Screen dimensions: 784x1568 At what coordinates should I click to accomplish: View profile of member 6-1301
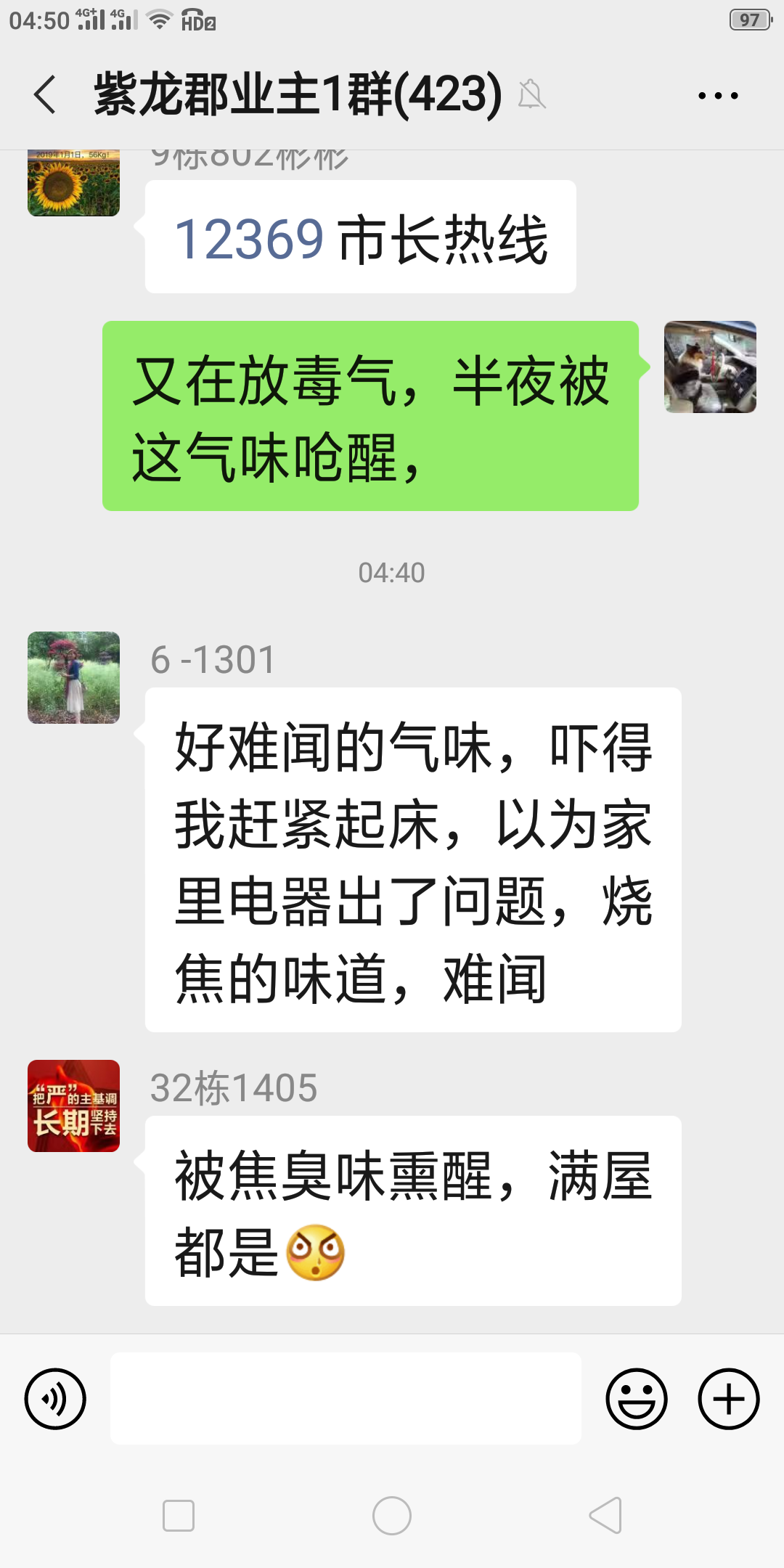pos(73,677)
